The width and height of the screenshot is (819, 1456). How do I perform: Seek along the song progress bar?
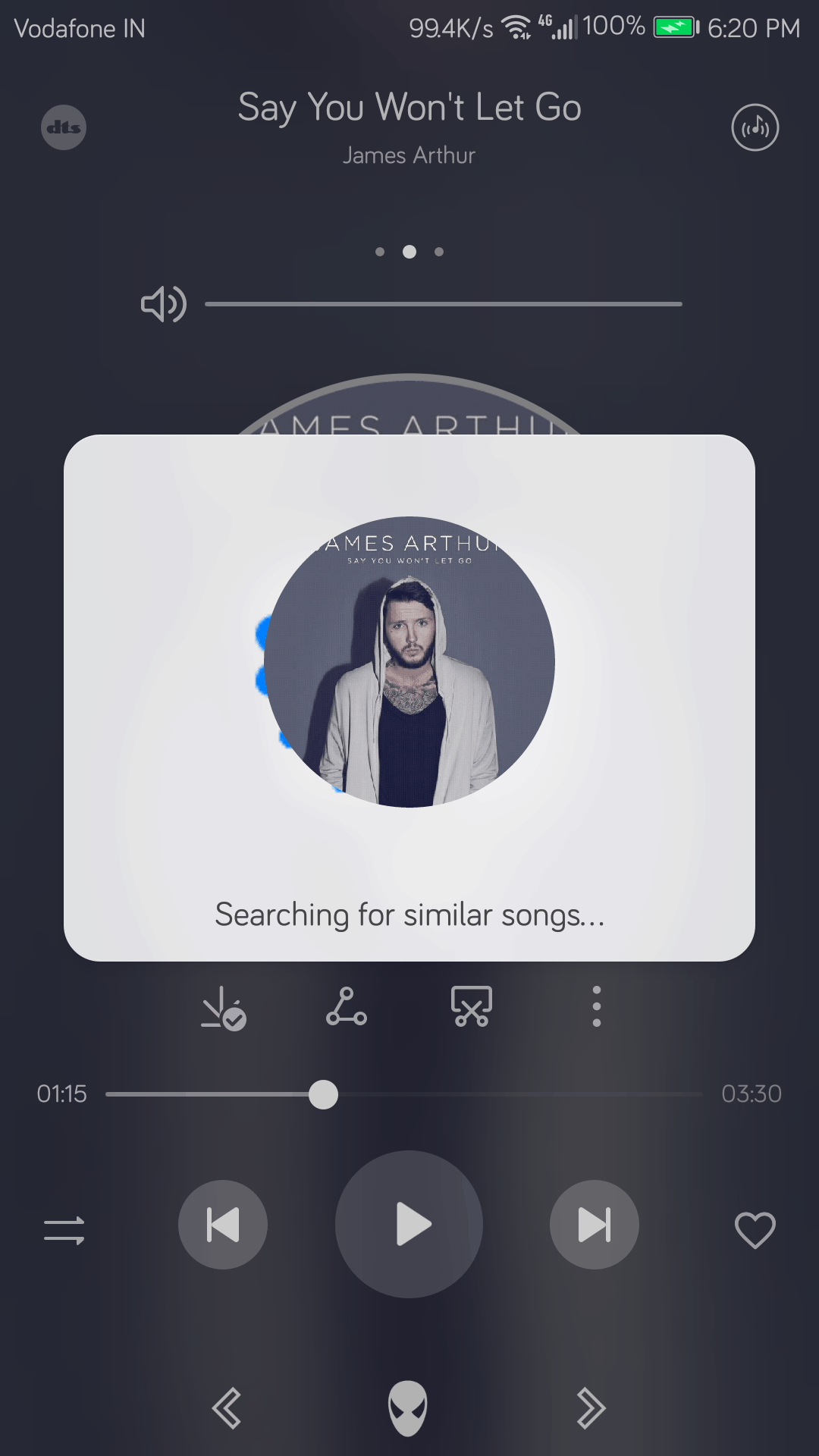pyautogui.click(x=404, y=1095)
